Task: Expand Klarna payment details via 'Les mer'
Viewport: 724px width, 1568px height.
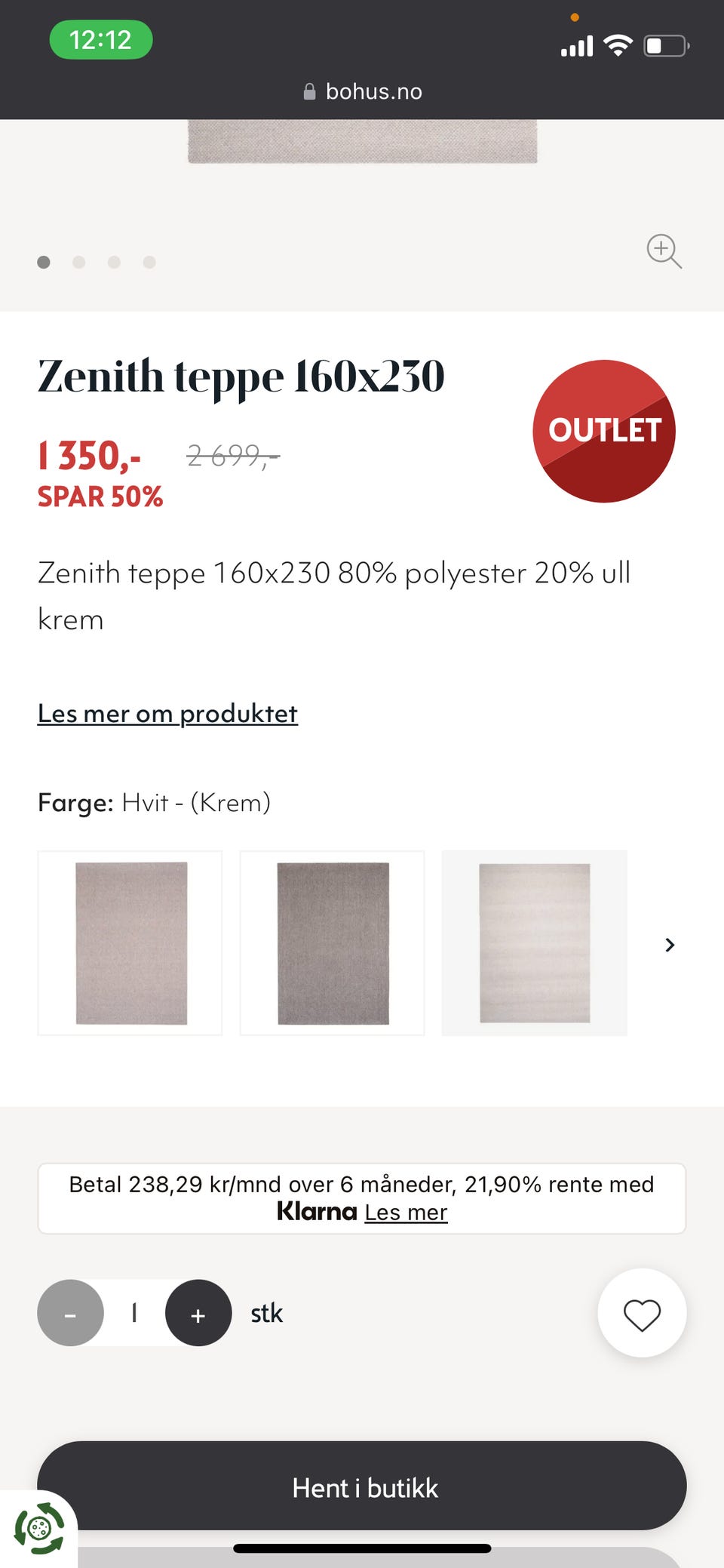Action: (406, 1212)
